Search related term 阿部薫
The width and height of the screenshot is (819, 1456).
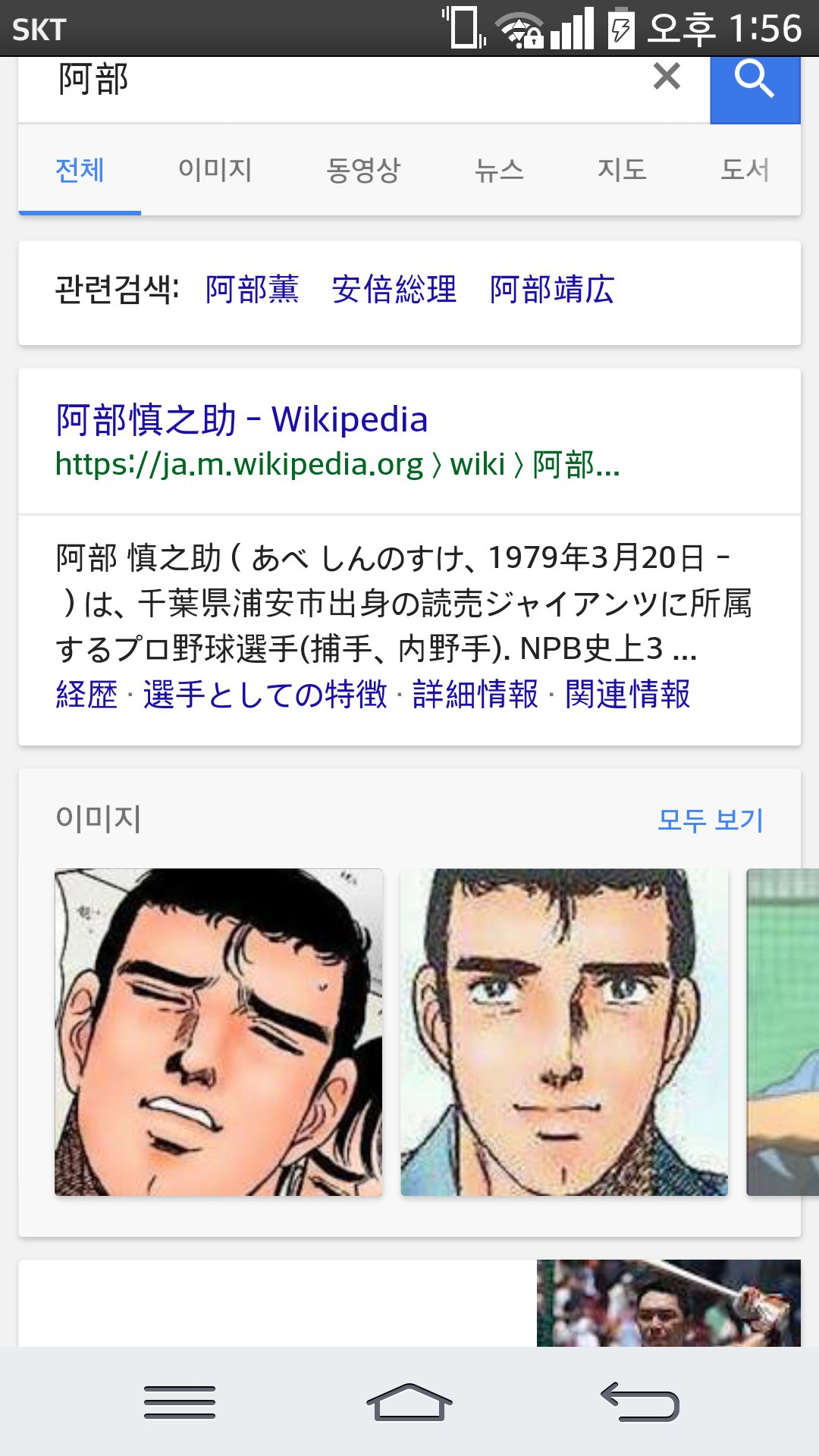pyautogui.click(x=252, y=290)
